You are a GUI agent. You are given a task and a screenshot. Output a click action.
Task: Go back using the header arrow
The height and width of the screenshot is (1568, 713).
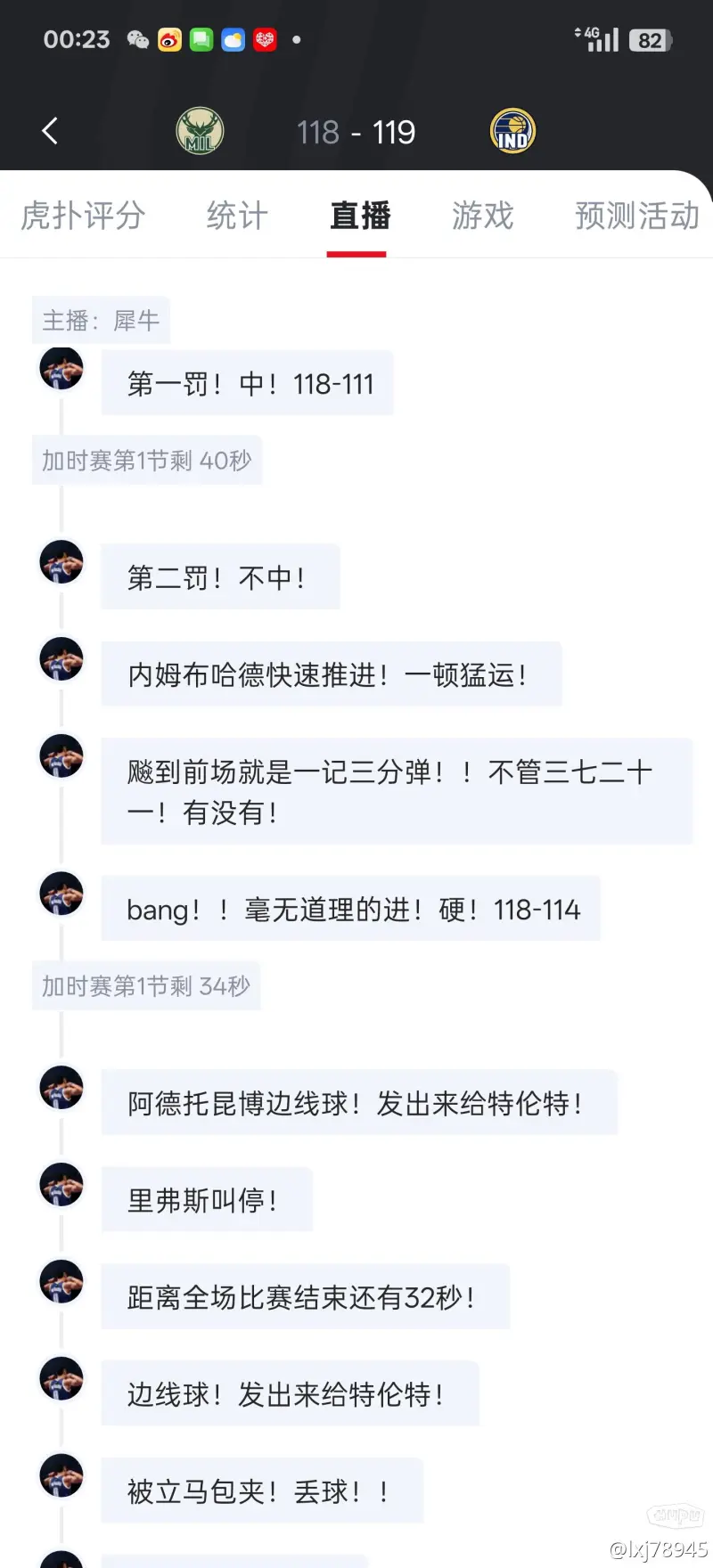(50, 131)
